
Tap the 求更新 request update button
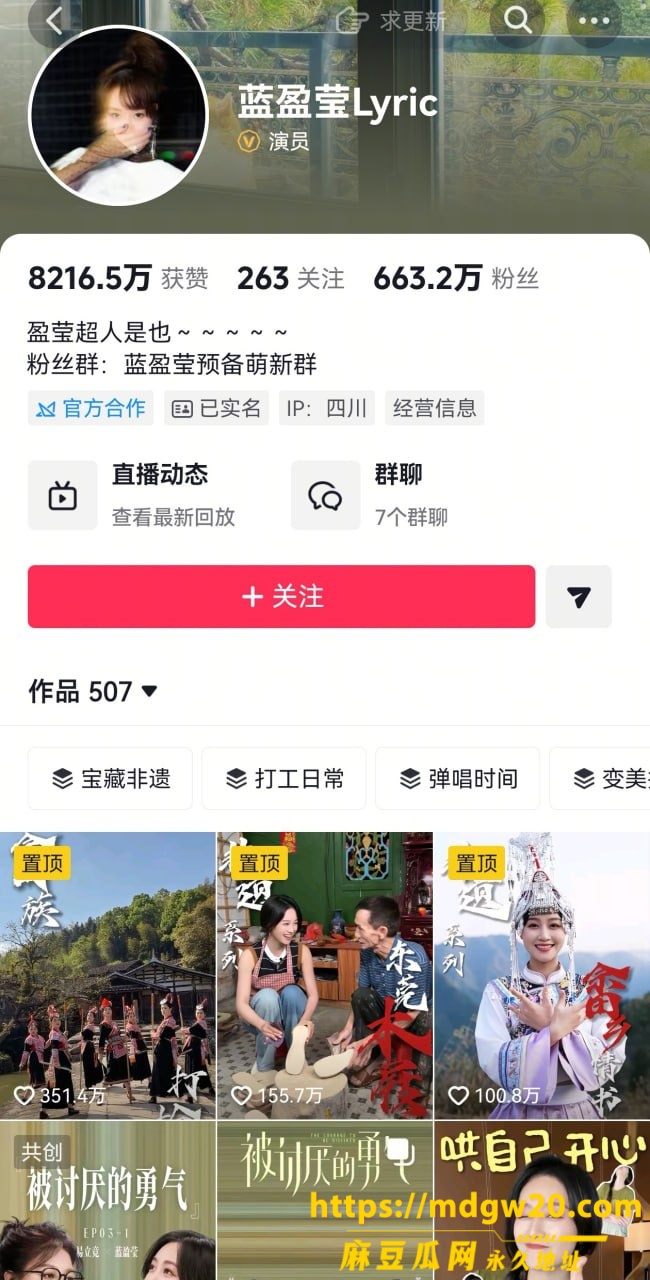[391, 20]
